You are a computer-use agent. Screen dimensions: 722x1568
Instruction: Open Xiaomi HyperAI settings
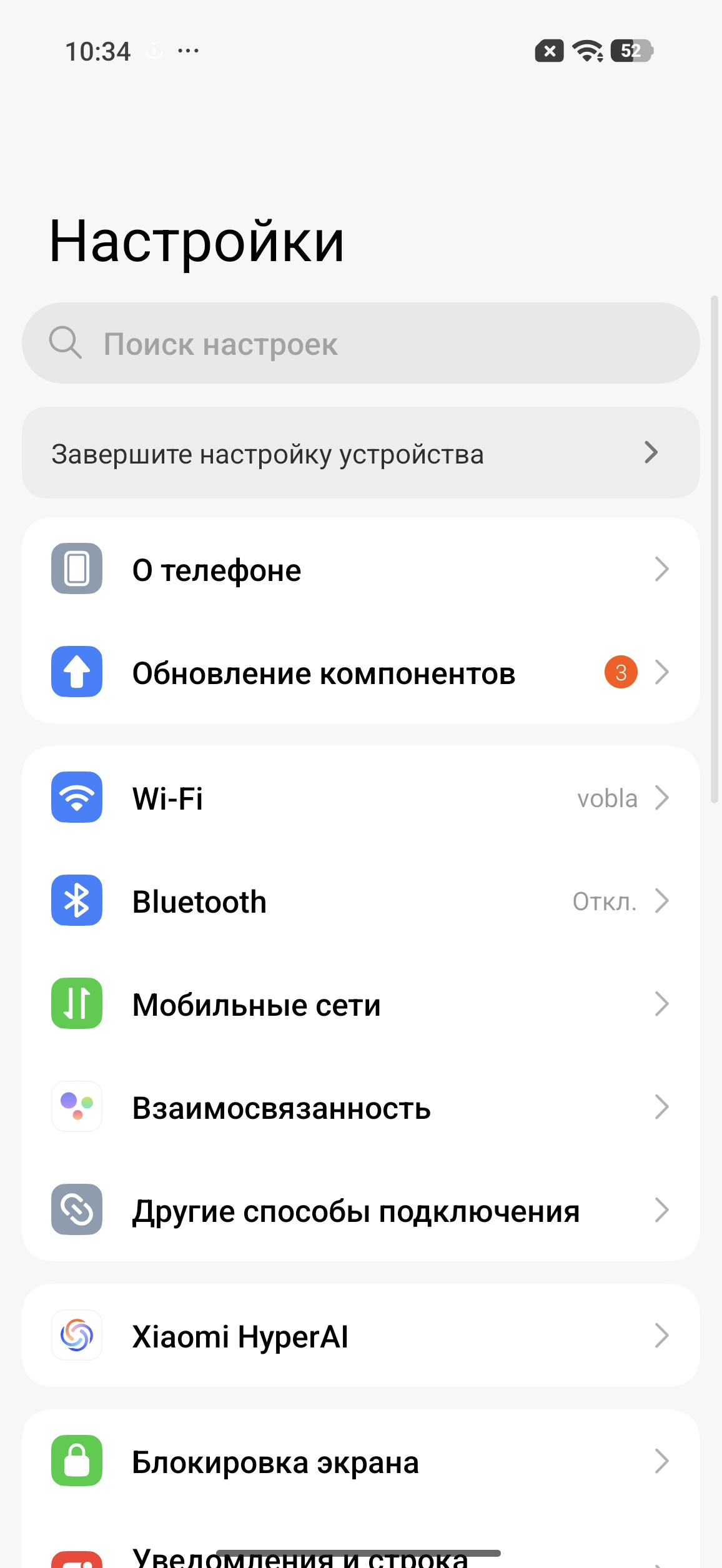pyautogui.click(x=361, y=1336)
